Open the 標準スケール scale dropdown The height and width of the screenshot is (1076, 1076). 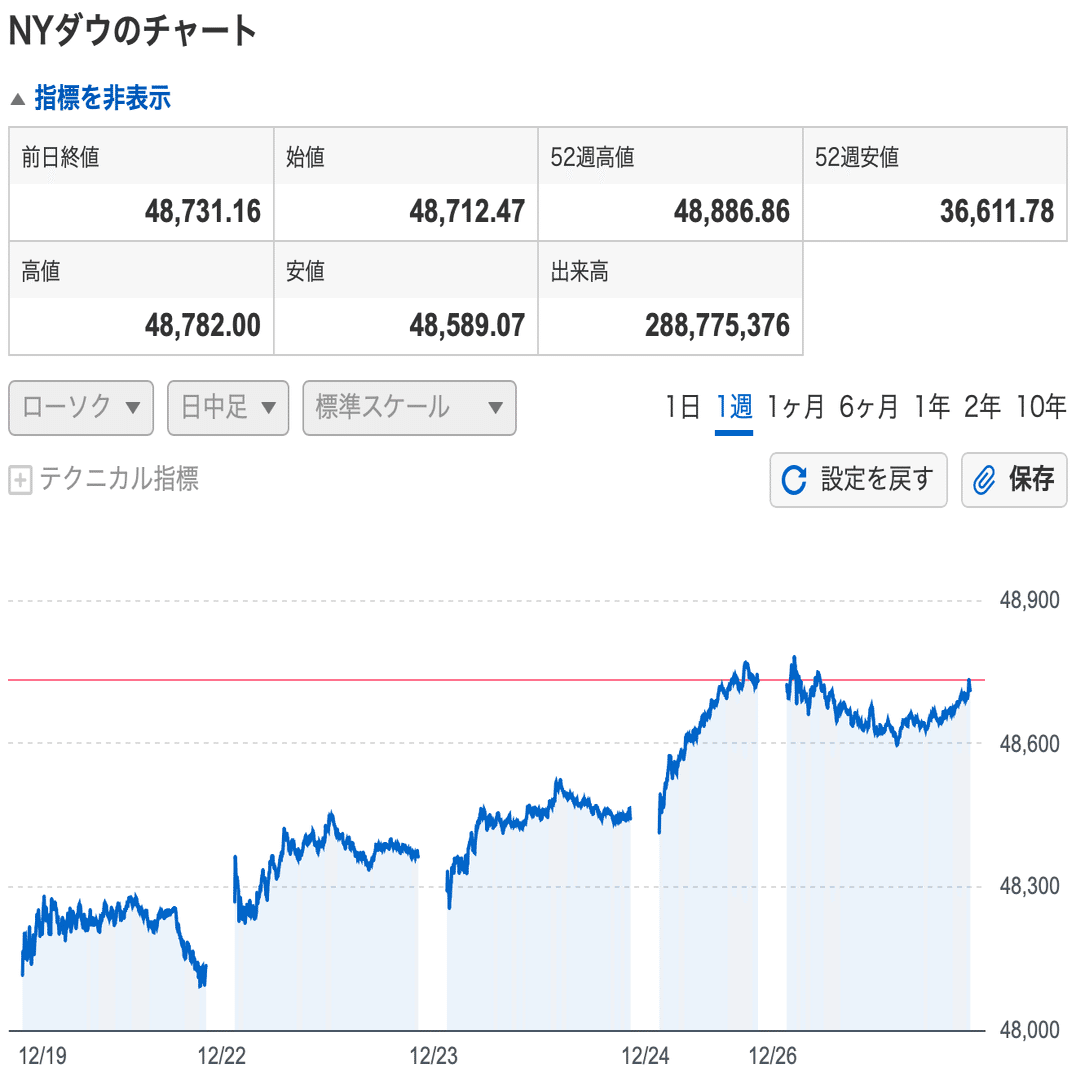pos(409,408)
